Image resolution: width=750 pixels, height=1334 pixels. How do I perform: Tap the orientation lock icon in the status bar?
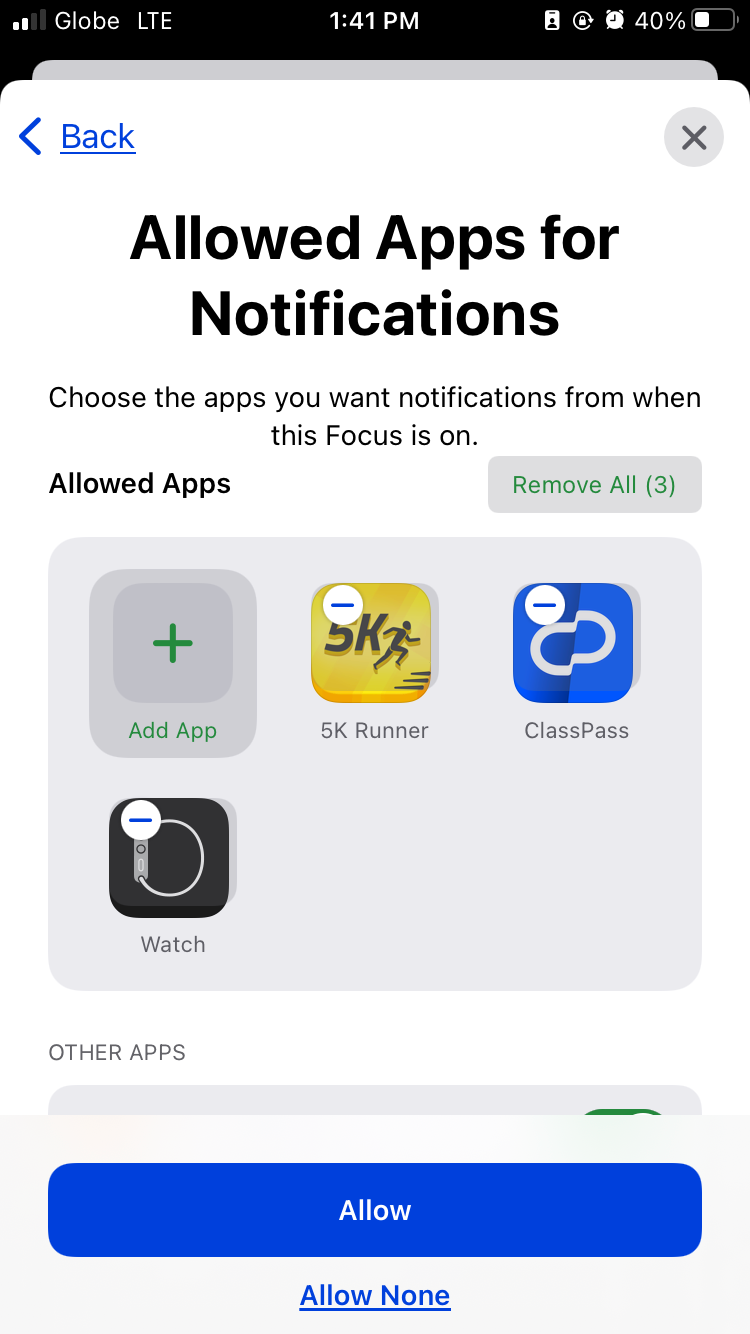coord(582,19)
